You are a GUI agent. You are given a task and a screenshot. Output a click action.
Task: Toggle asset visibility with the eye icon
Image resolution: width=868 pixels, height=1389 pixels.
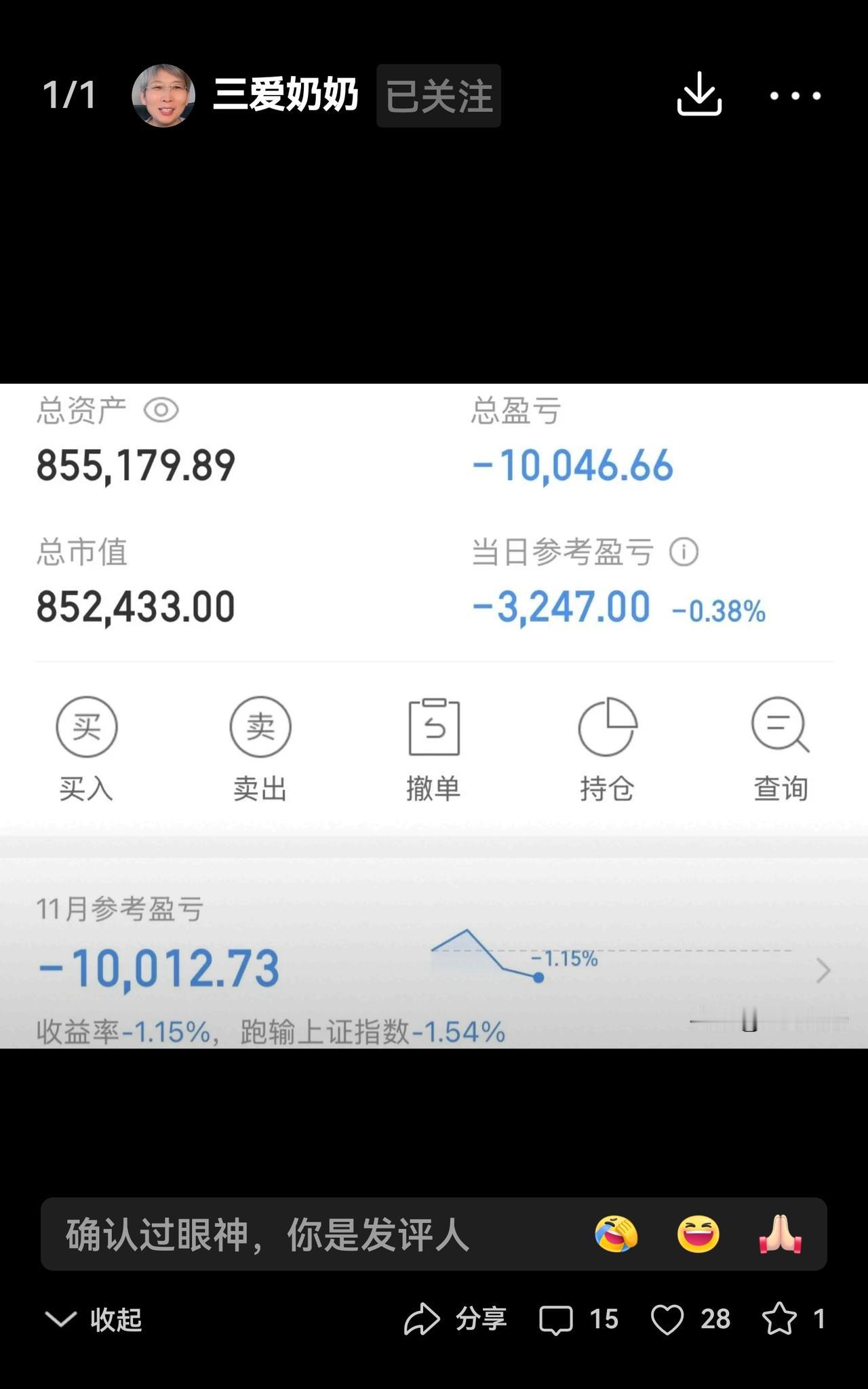tap(163, 411)
